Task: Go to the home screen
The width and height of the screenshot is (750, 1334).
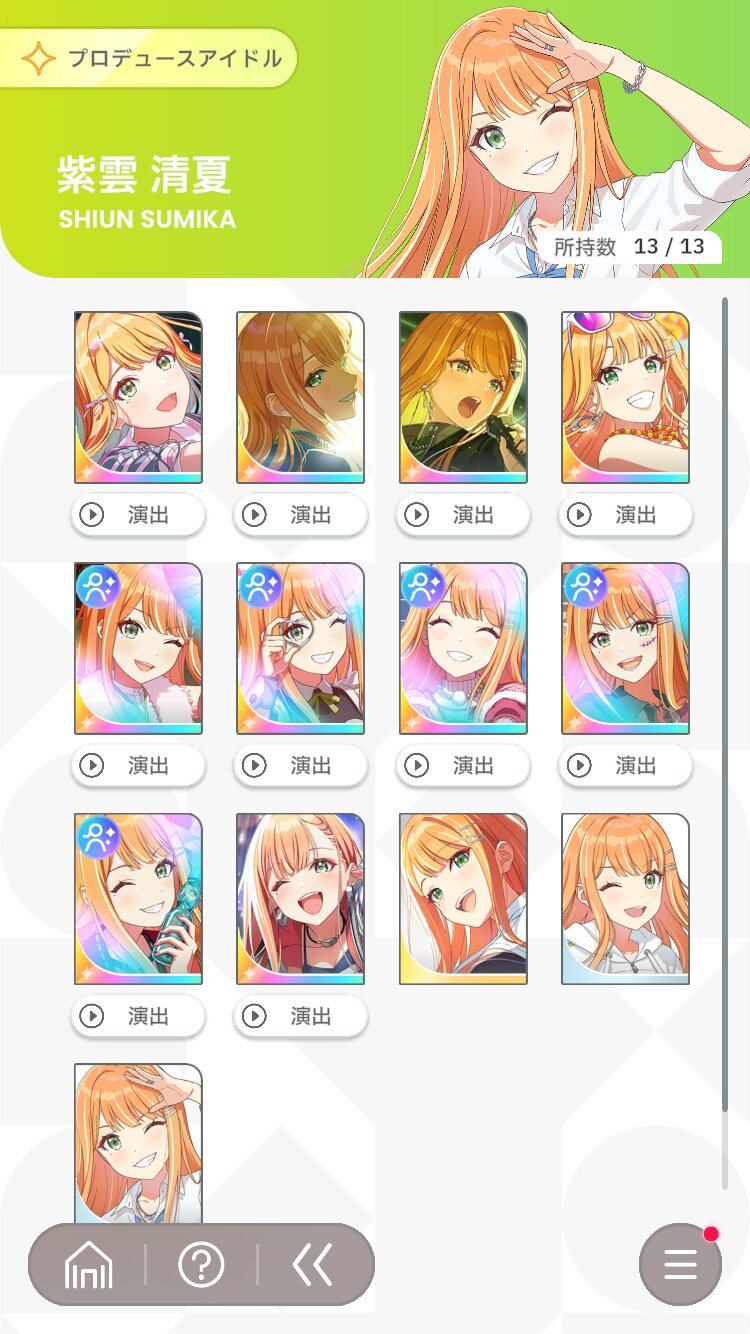Action: (89, 1266)
